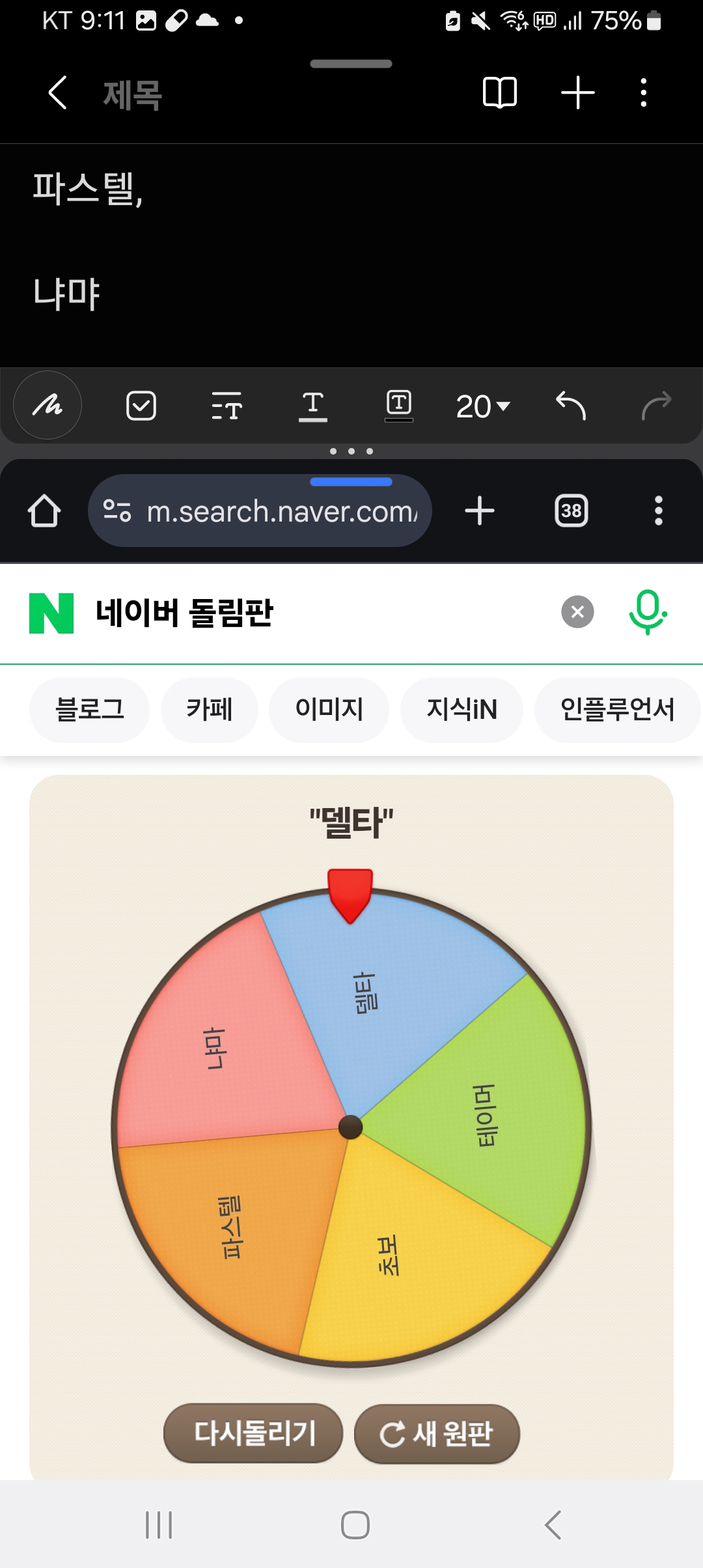
Task: Undo the last note edit
Action: (570, 406)
